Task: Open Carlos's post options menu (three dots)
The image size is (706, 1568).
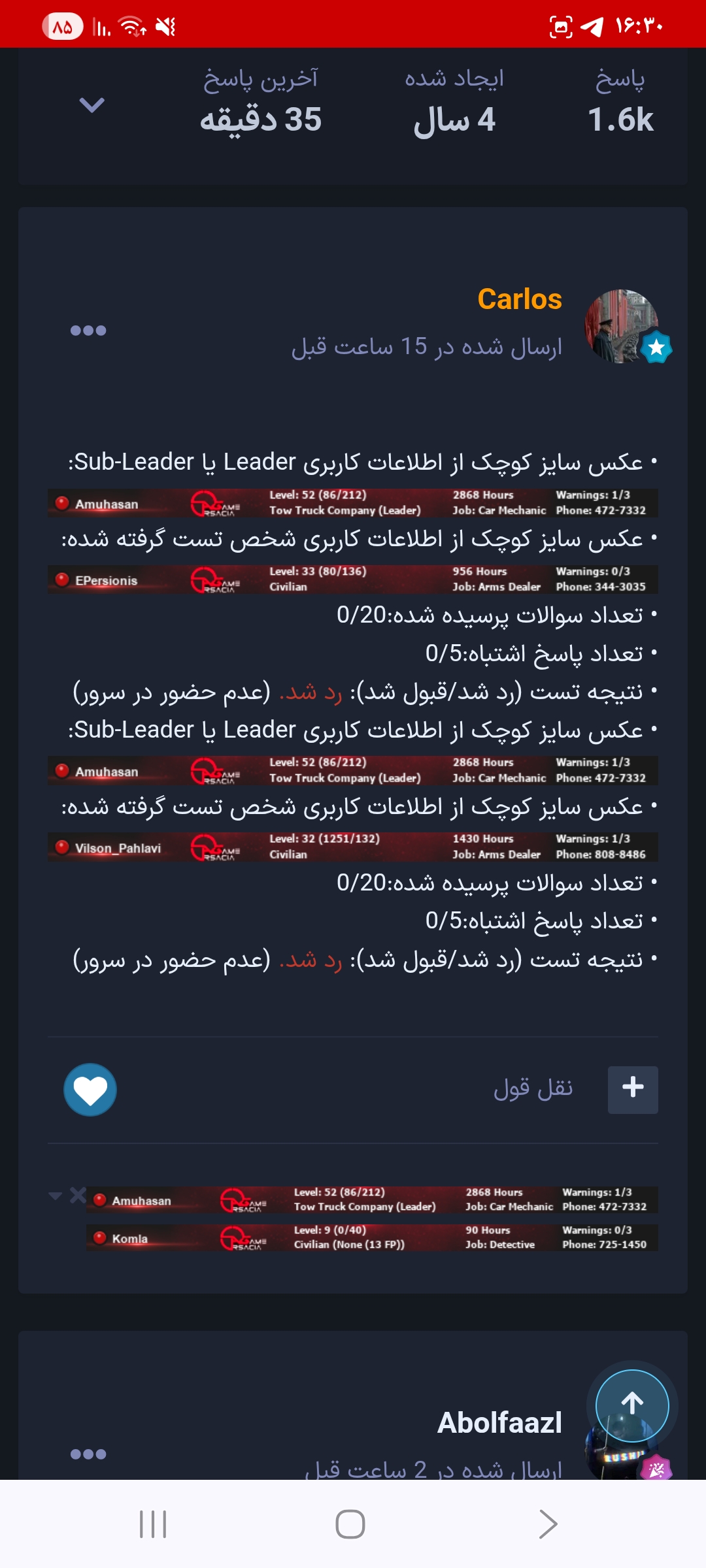Action: pos(89,332)
